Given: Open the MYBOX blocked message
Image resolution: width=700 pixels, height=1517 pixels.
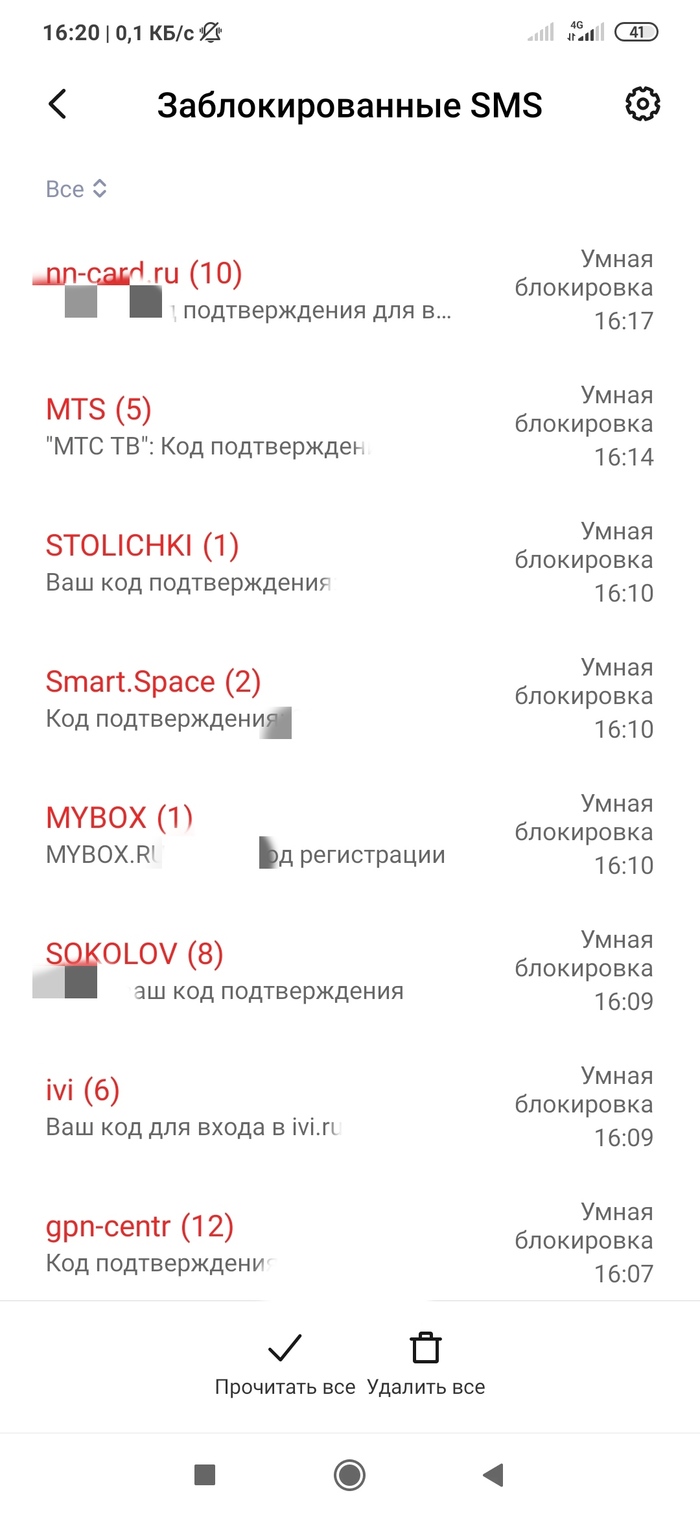Looking at the screenshot, I should 250,834.
